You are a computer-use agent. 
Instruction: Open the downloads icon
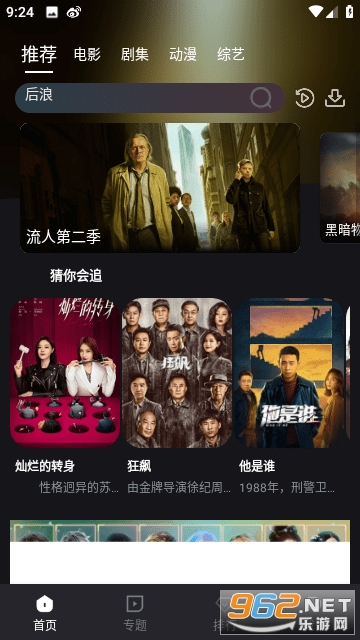[x=335, y=98]
